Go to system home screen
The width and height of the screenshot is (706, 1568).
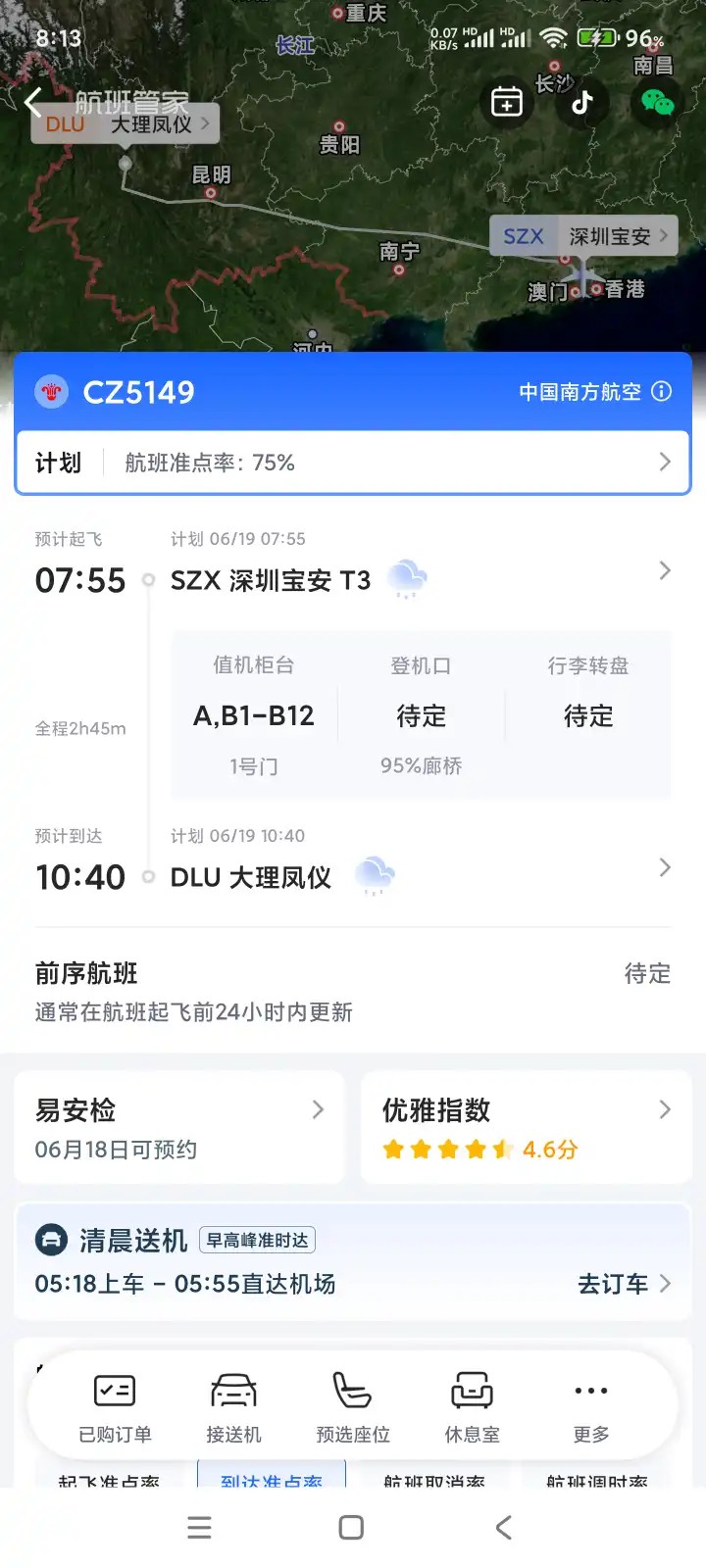(351, 1528)
